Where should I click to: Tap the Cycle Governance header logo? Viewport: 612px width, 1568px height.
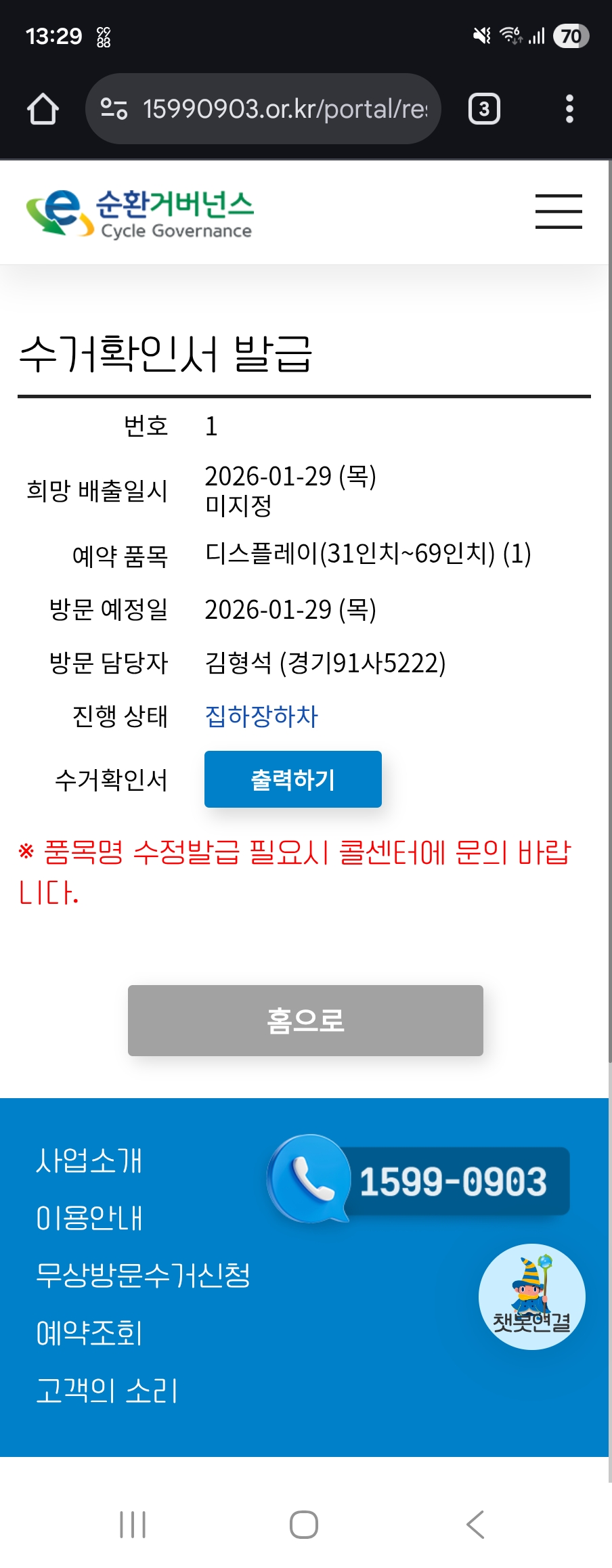pos(139,213)
